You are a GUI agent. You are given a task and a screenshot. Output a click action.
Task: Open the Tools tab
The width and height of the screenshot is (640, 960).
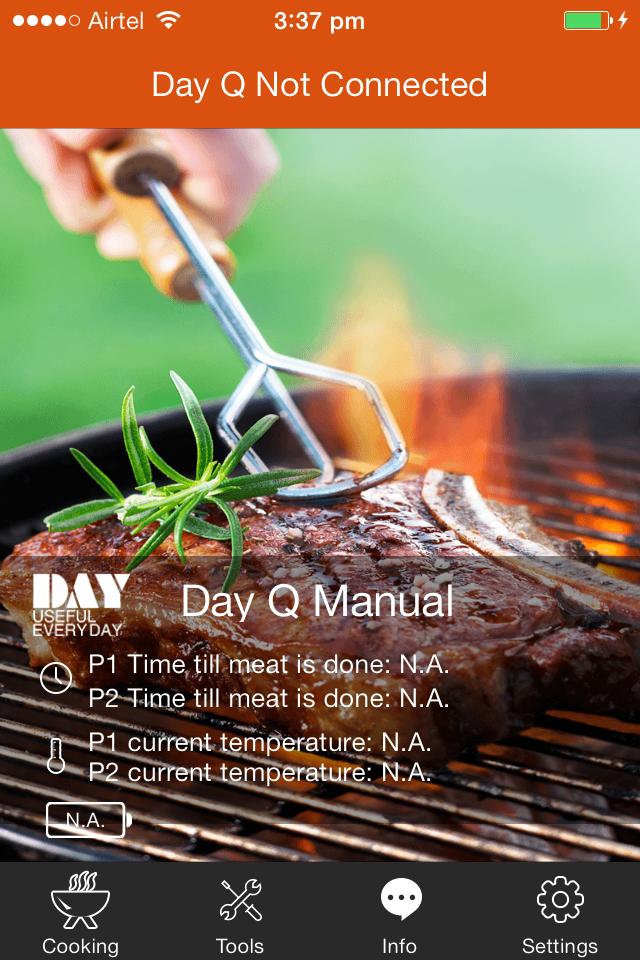pyautogui.click(x=240, y=912)
